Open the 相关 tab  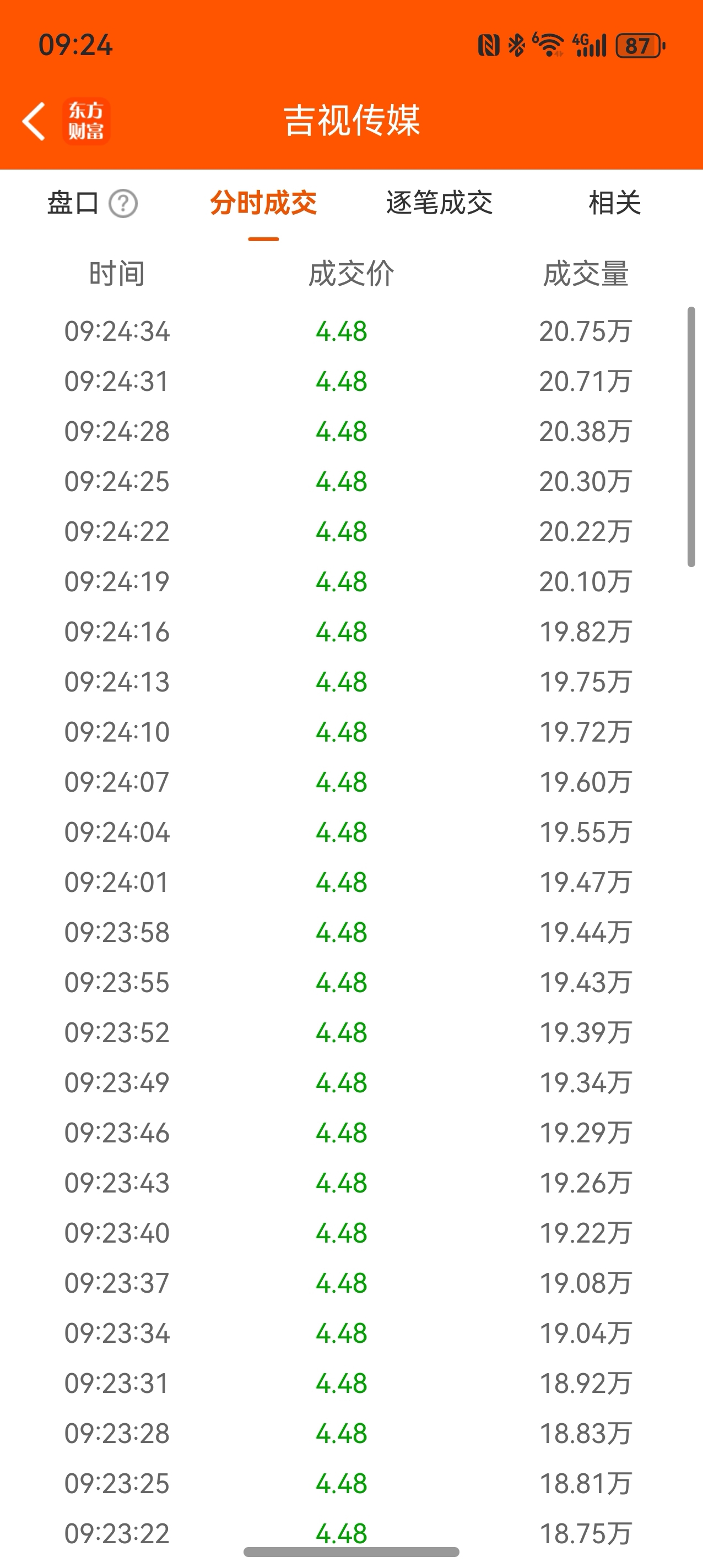615,203
